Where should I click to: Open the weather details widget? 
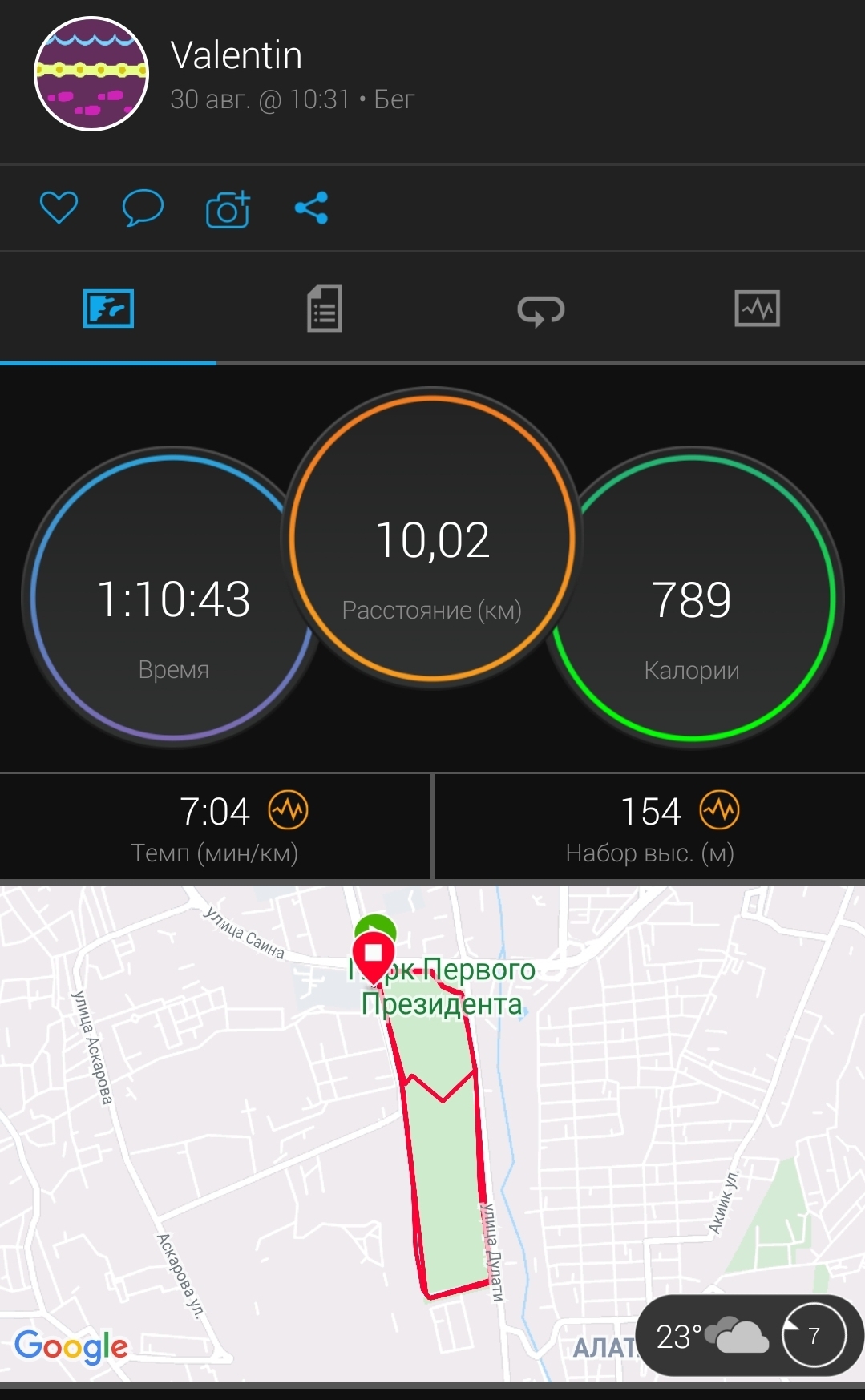[750, 1336]
